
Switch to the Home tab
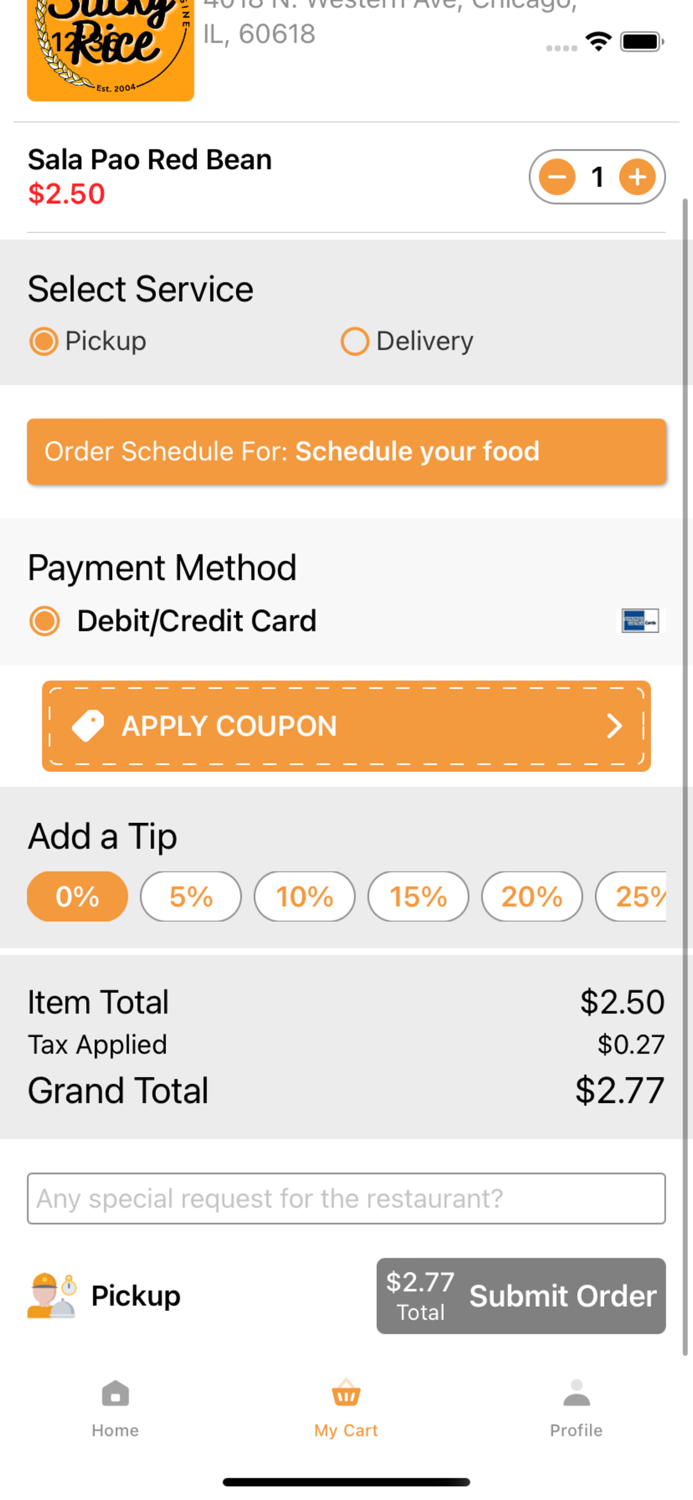[x=115, y=1408]
